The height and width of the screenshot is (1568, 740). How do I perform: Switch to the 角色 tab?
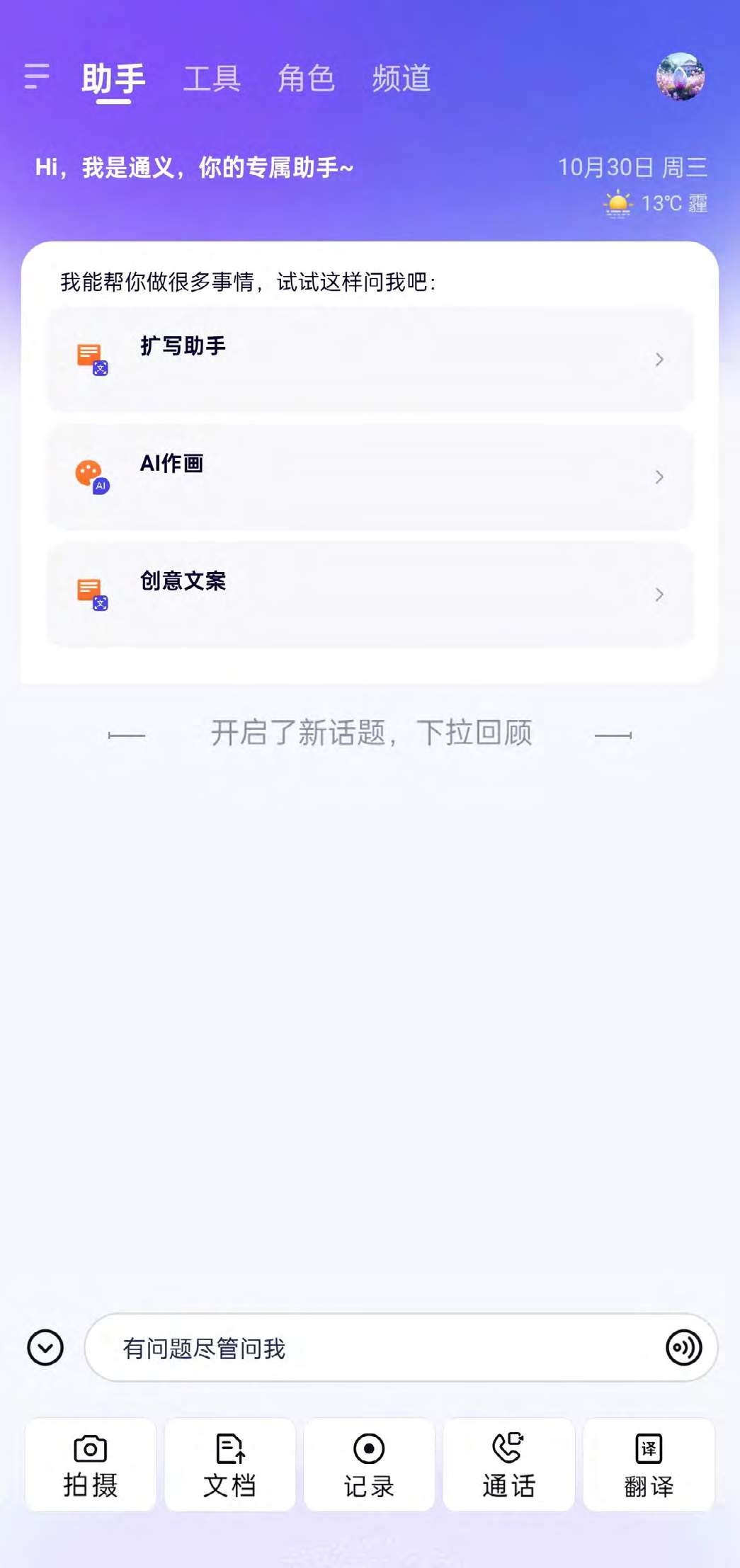click(306, 79)
